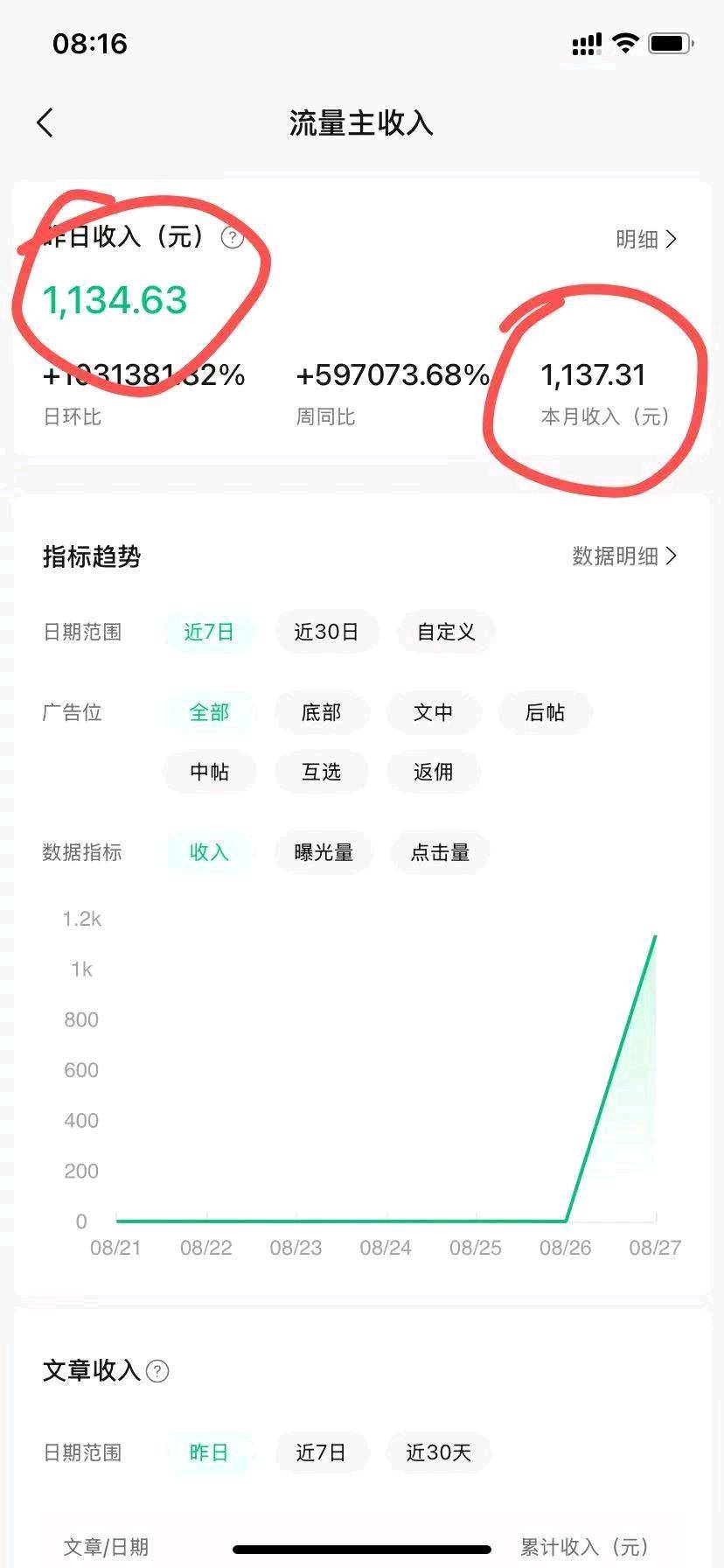
Task: Go back using the back arrow
Action: pyautogui.click(x=45, y=123)
